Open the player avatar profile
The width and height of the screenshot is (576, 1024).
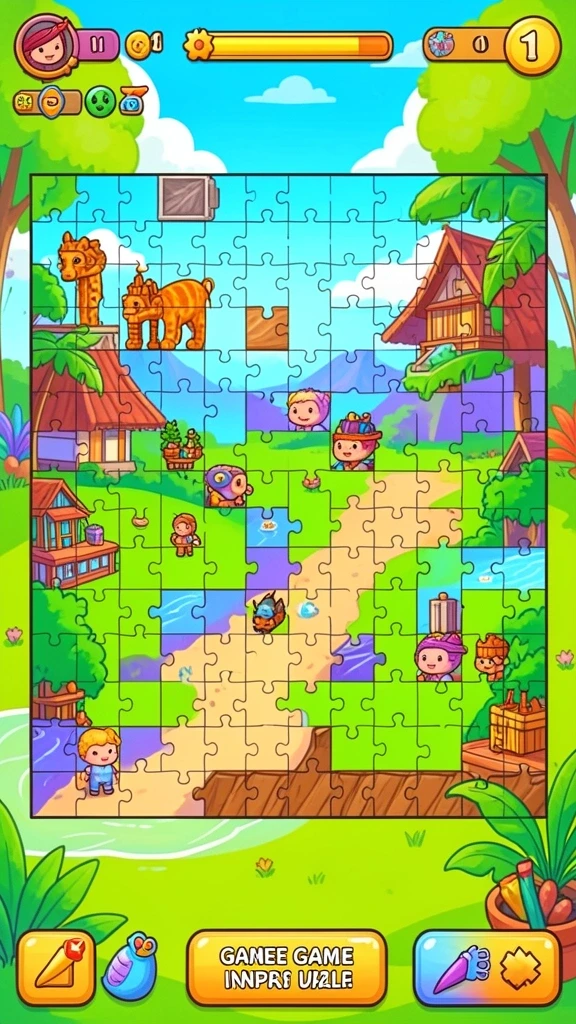tap(46, 46)
